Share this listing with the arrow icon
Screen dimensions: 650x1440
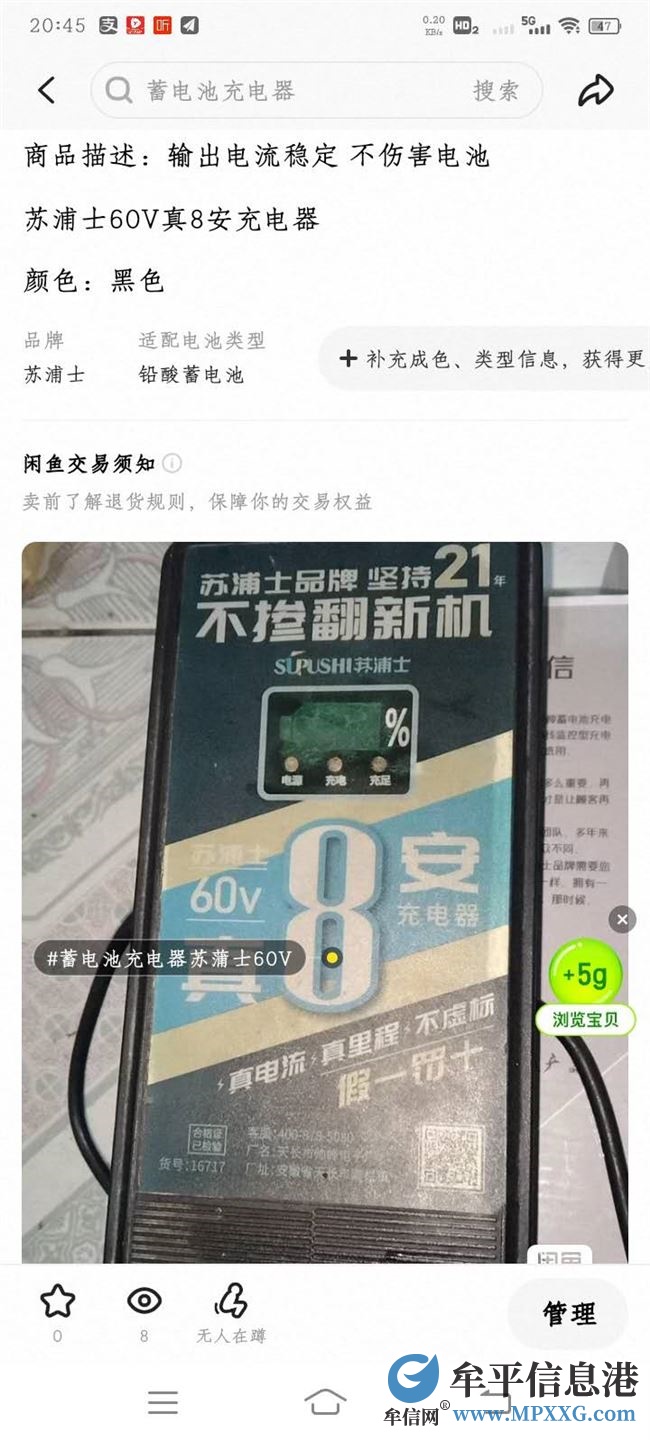[595, 91]
